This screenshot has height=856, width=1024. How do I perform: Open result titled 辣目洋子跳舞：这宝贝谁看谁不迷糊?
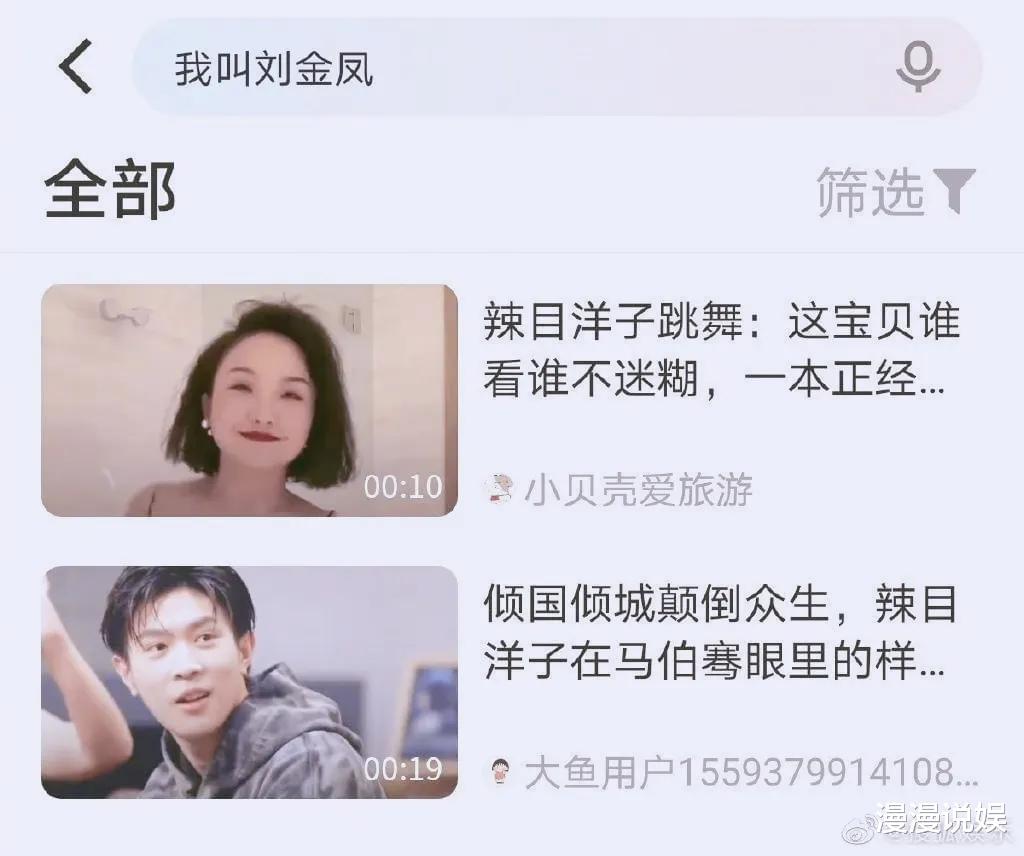(x=720, y=350)
